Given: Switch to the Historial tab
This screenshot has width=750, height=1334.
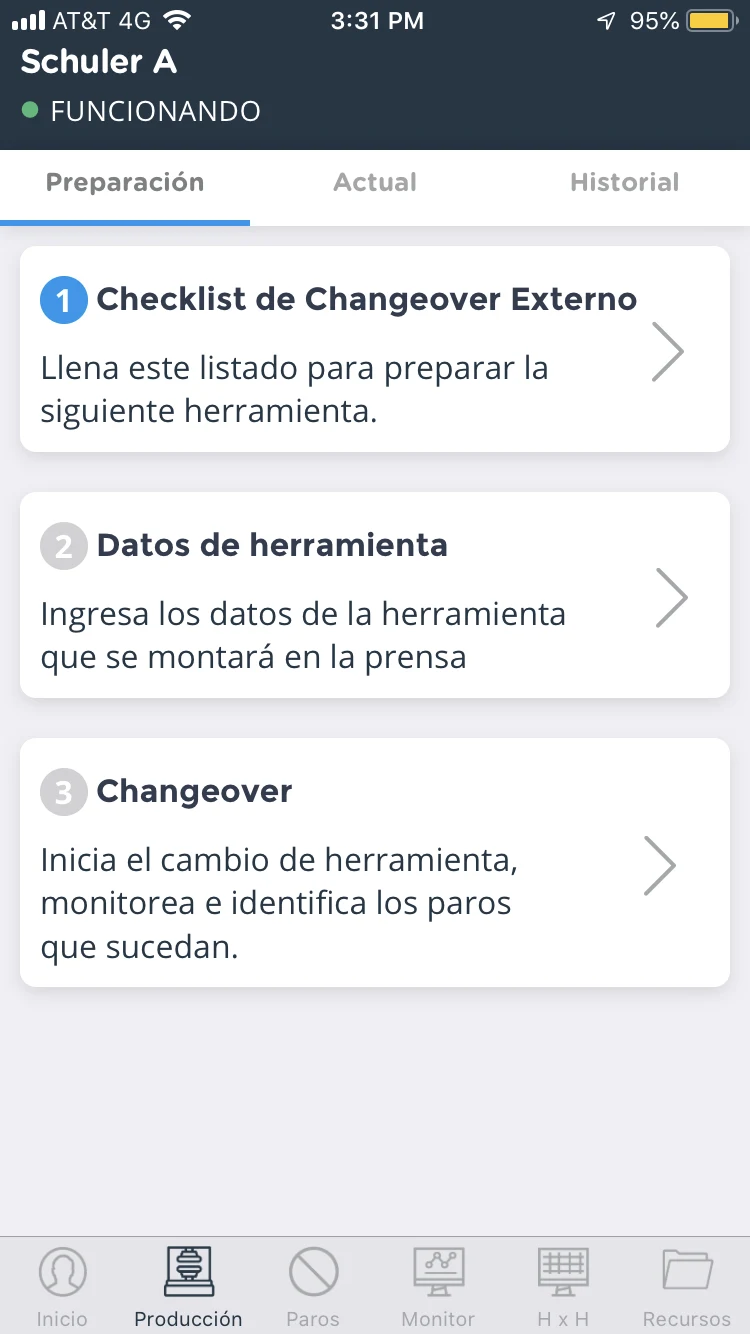Looking at the screenshot, I should [x=625, y=184].
